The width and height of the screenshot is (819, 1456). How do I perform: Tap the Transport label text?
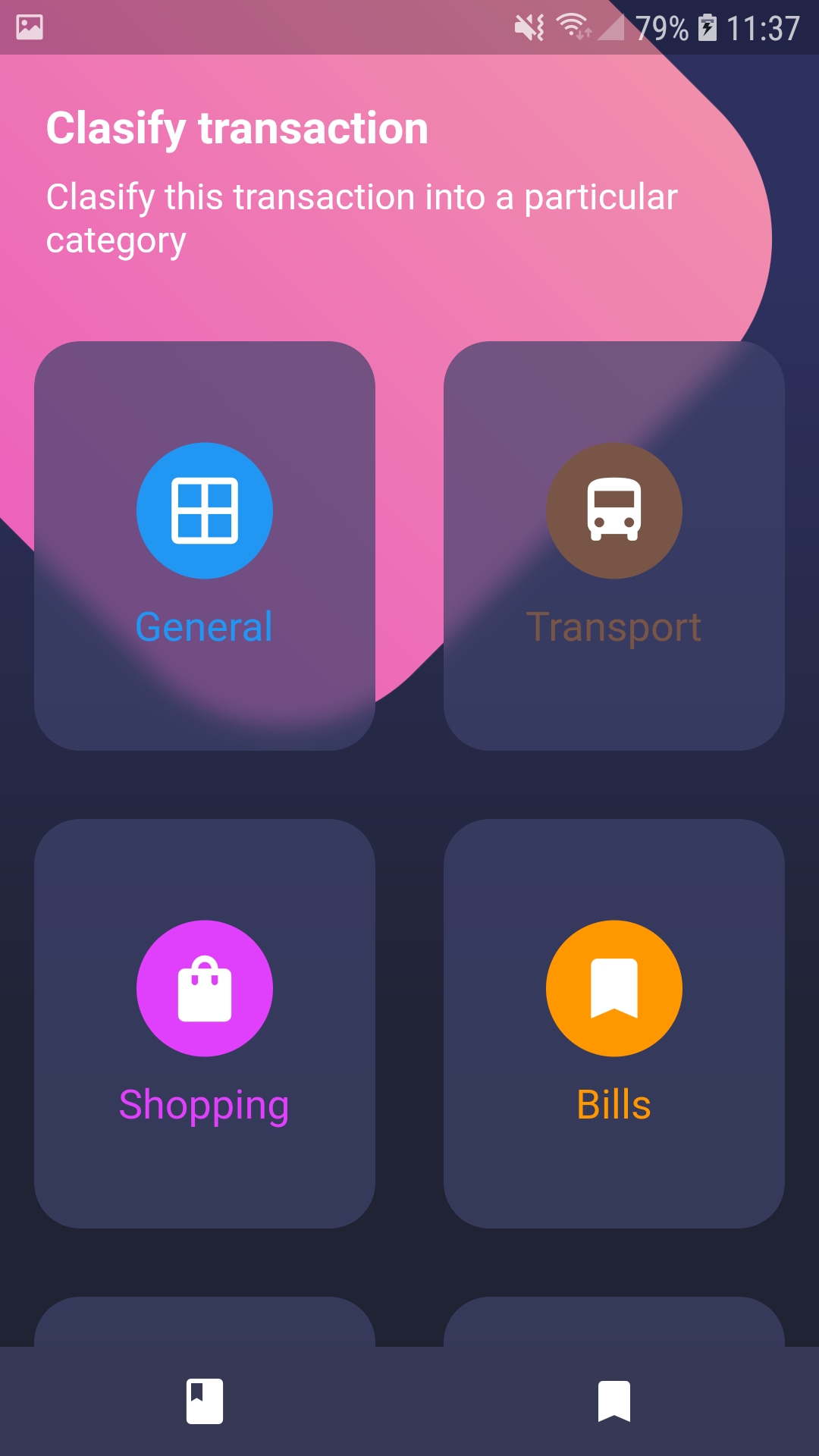point(614,626)
